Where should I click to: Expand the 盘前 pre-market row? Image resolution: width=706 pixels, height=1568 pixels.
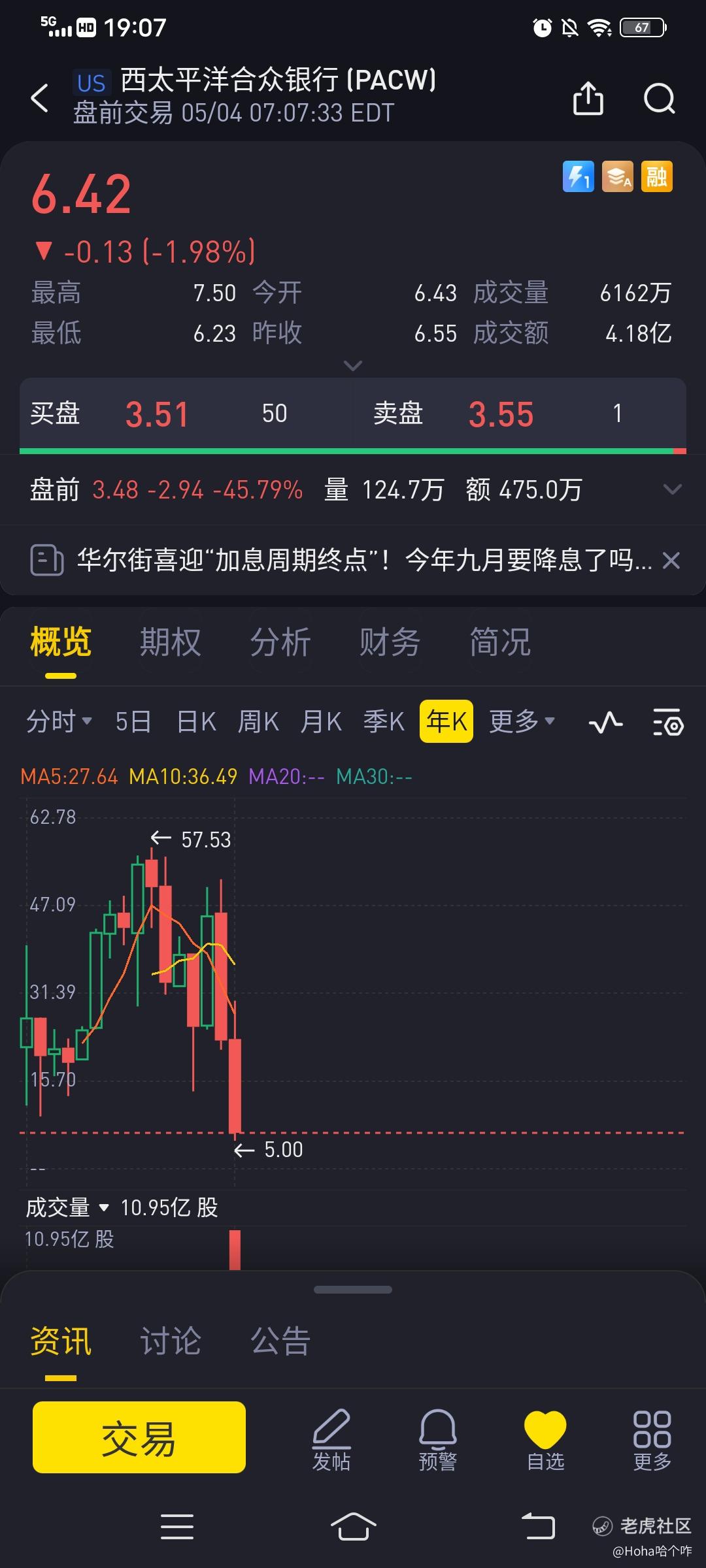672,489
